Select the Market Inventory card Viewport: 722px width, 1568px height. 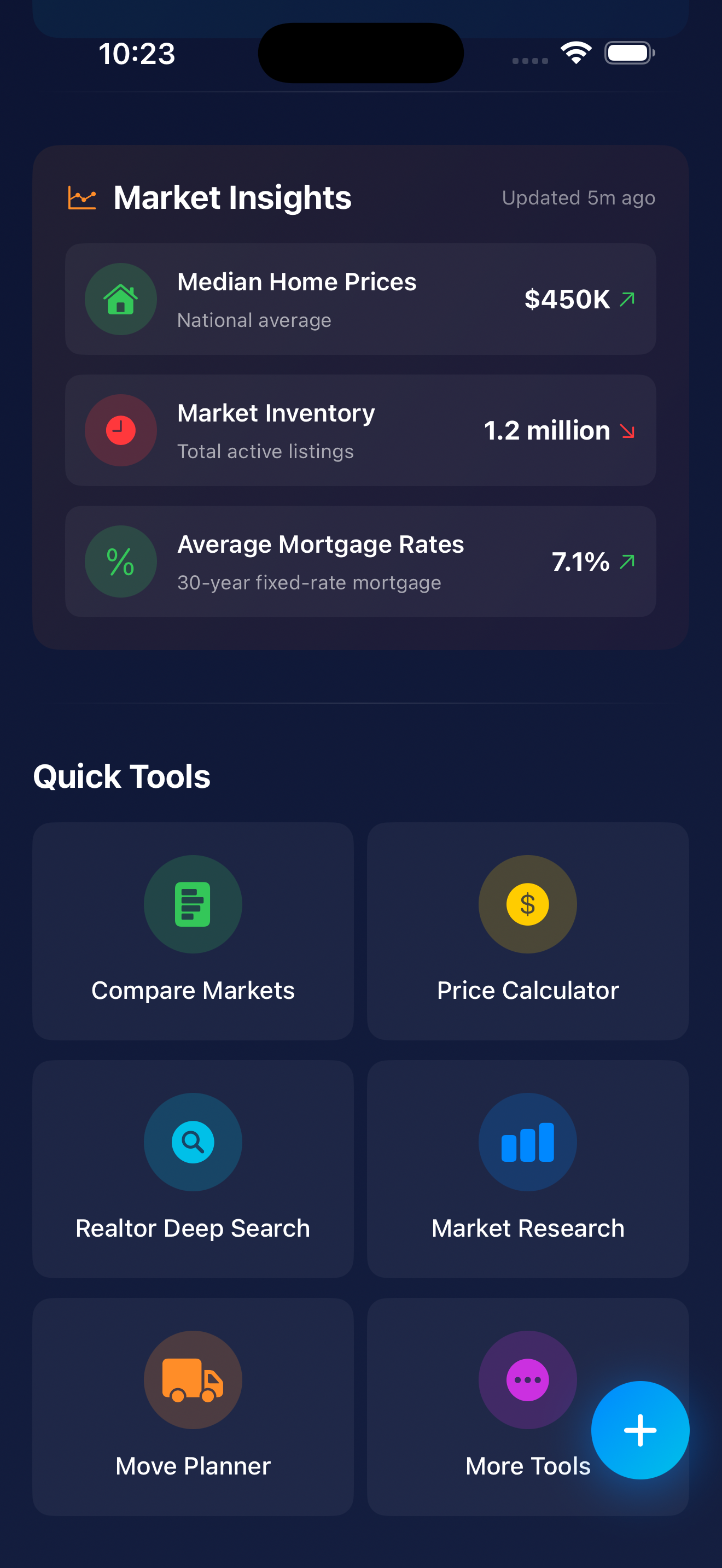click(361, 430)
